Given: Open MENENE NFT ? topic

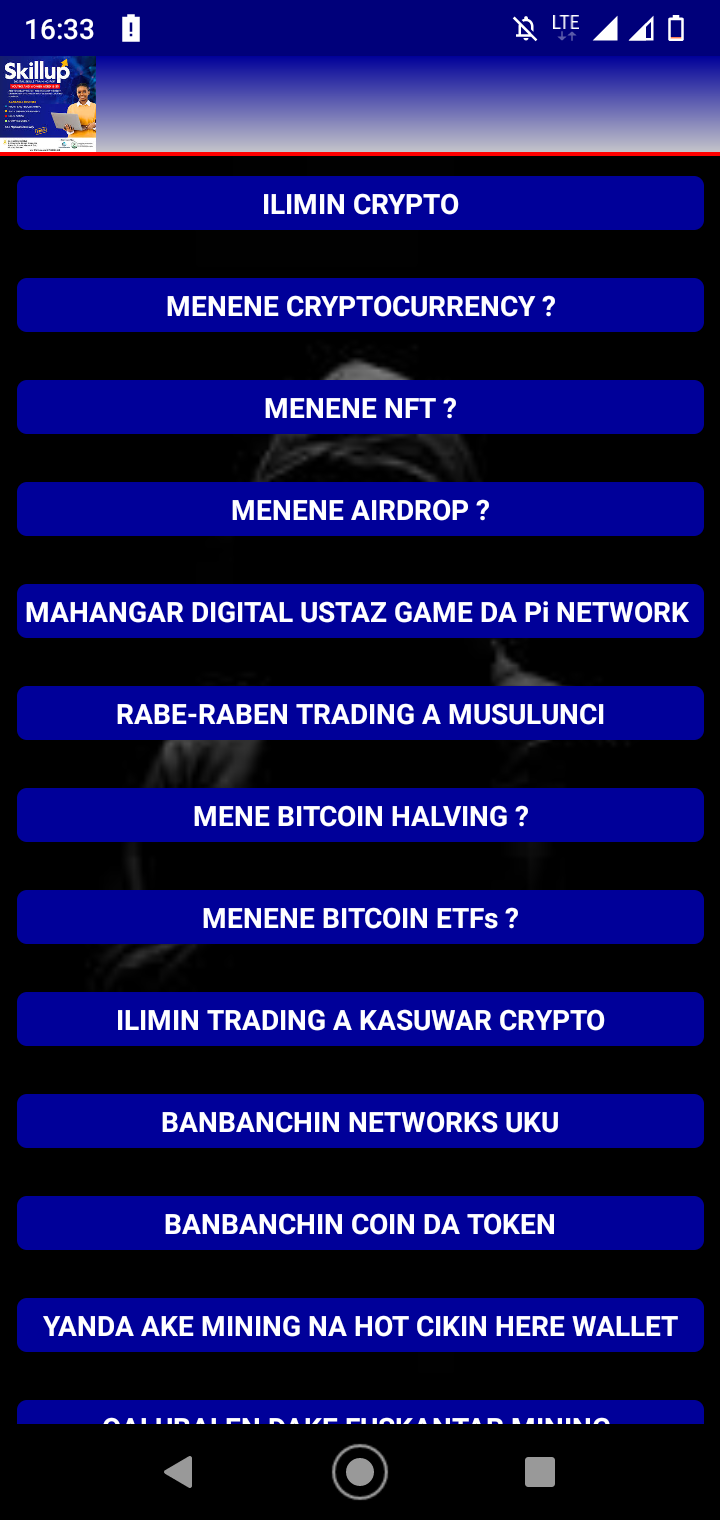Looking at the screenshot, I should pos(360,408).
